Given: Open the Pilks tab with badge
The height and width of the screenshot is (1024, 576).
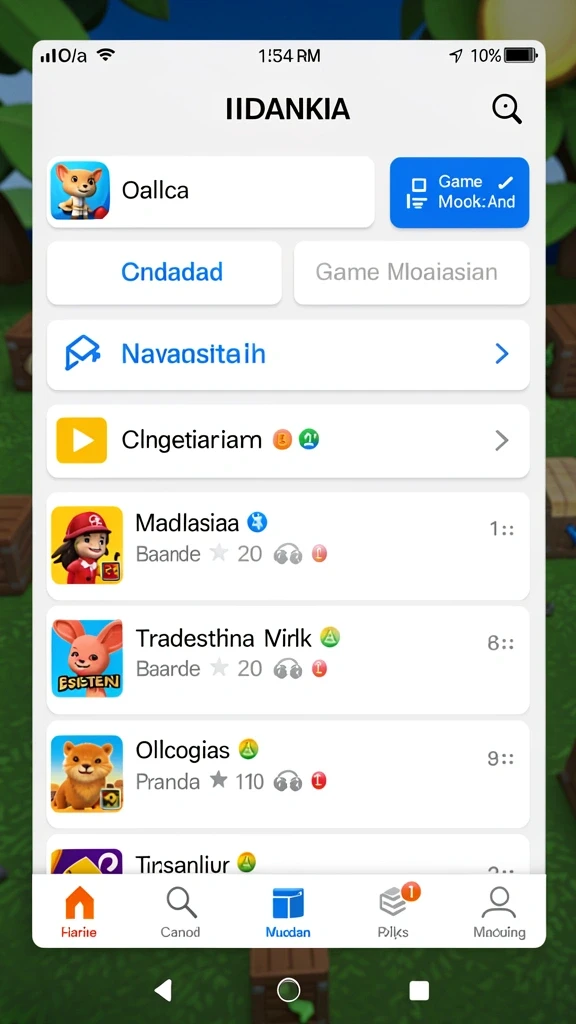Looking at the screenshot, I should (394, 912).
